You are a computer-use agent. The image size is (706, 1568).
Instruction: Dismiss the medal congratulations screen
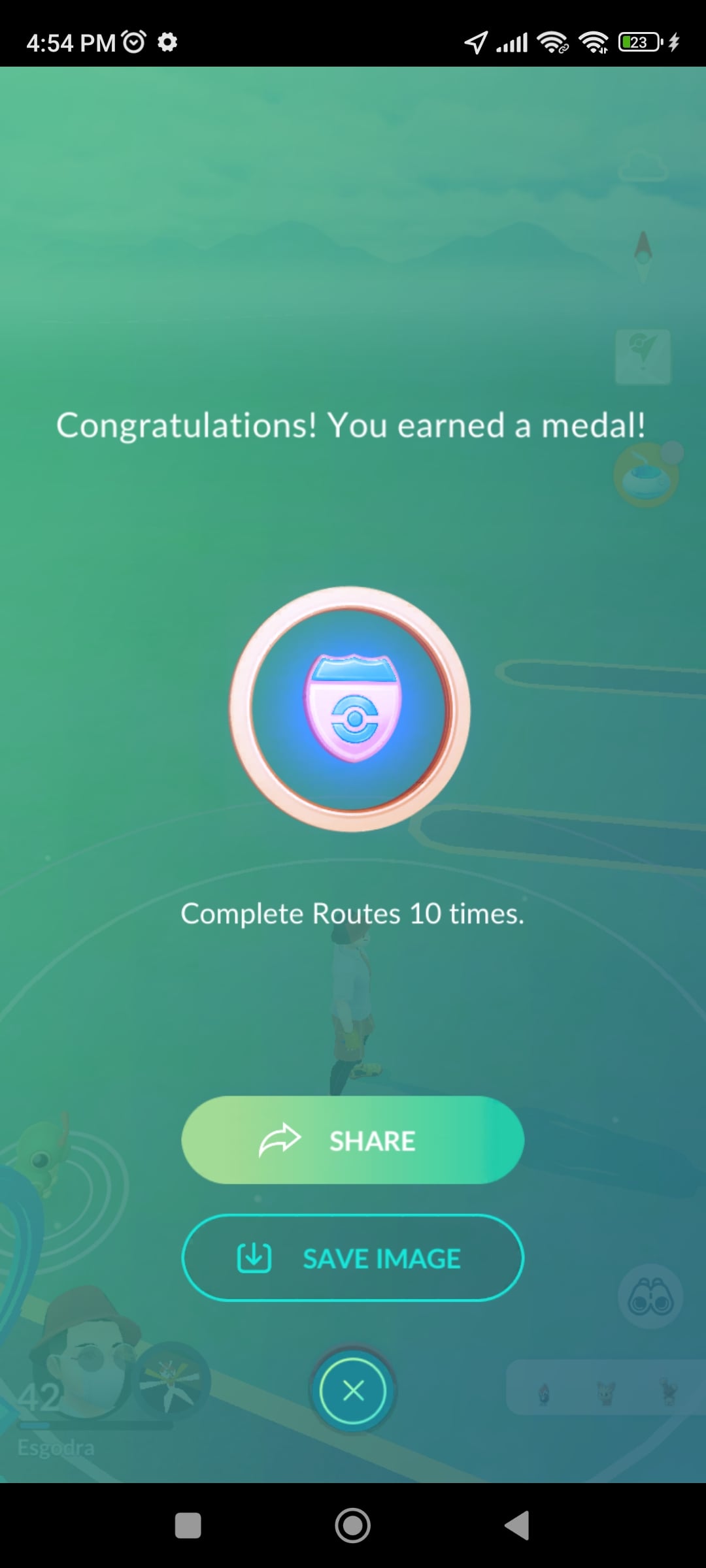point(353,1390)
